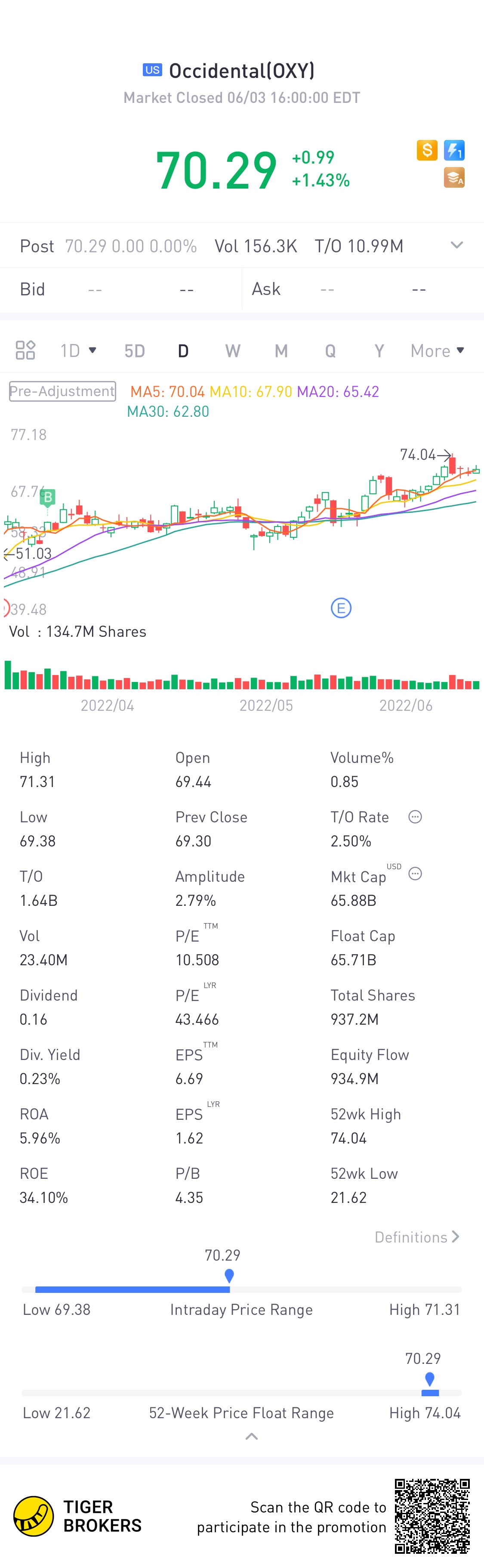The height and width of the screenshot is (1568, 484).
Task: Open the More chart options dropdown
Action: tap(437, 350)
